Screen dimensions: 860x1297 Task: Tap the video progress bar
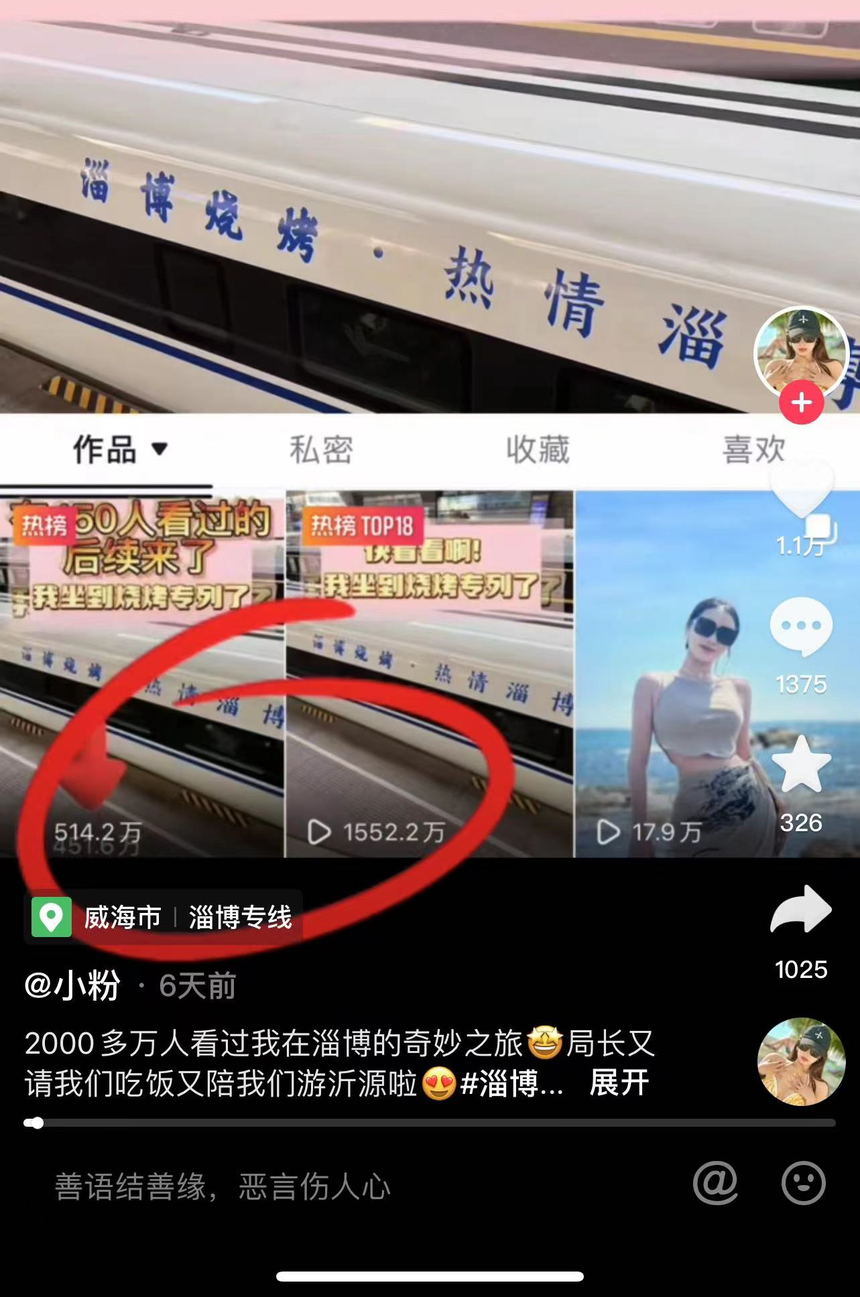(430, 1123)
